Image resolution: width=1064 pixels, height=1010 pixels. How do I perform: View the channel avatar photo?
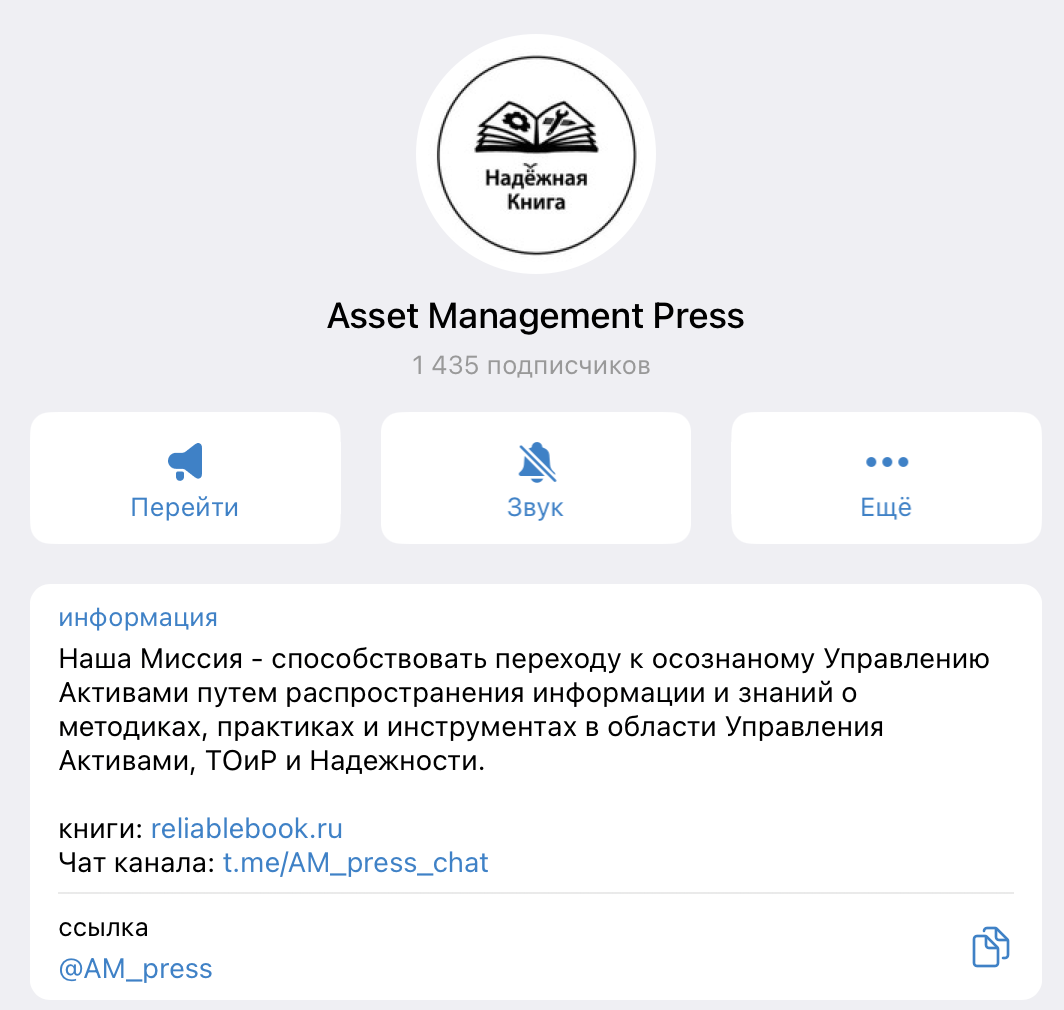(x=535, y=153)
